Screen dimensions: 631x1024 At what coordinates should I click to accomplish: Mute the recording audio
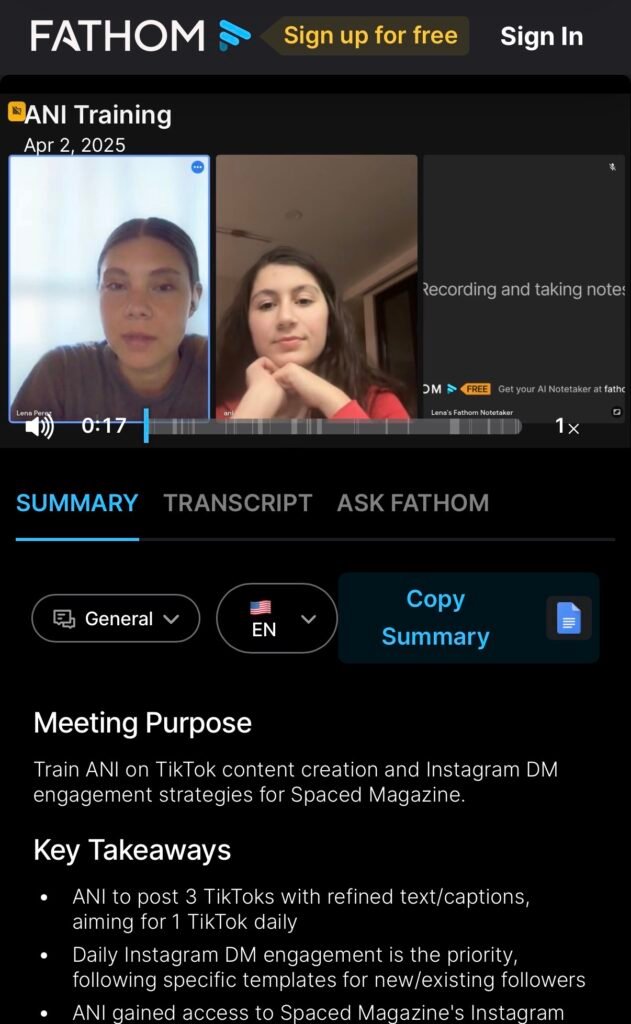[39, 427]
